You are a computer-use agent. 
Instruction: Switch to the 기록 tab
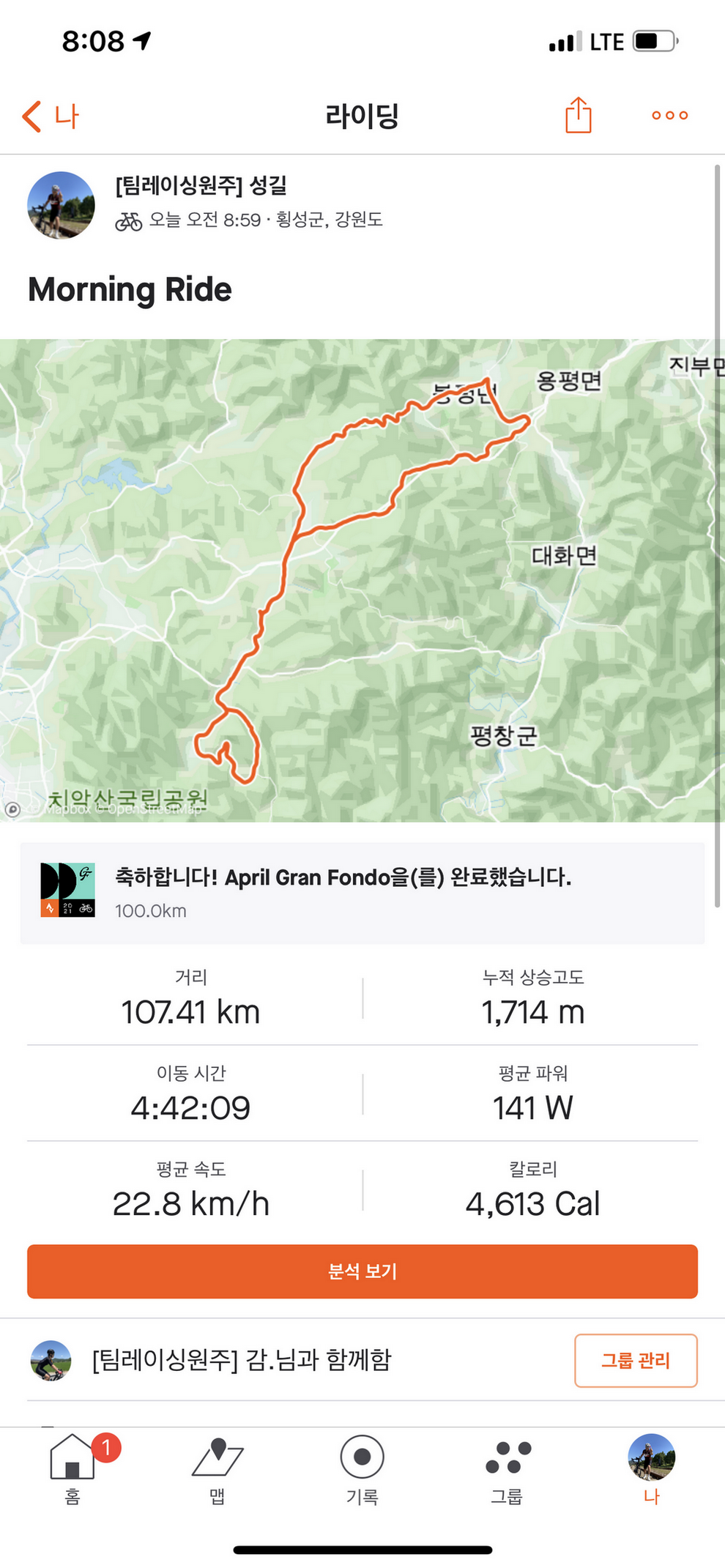point(362,1468)
